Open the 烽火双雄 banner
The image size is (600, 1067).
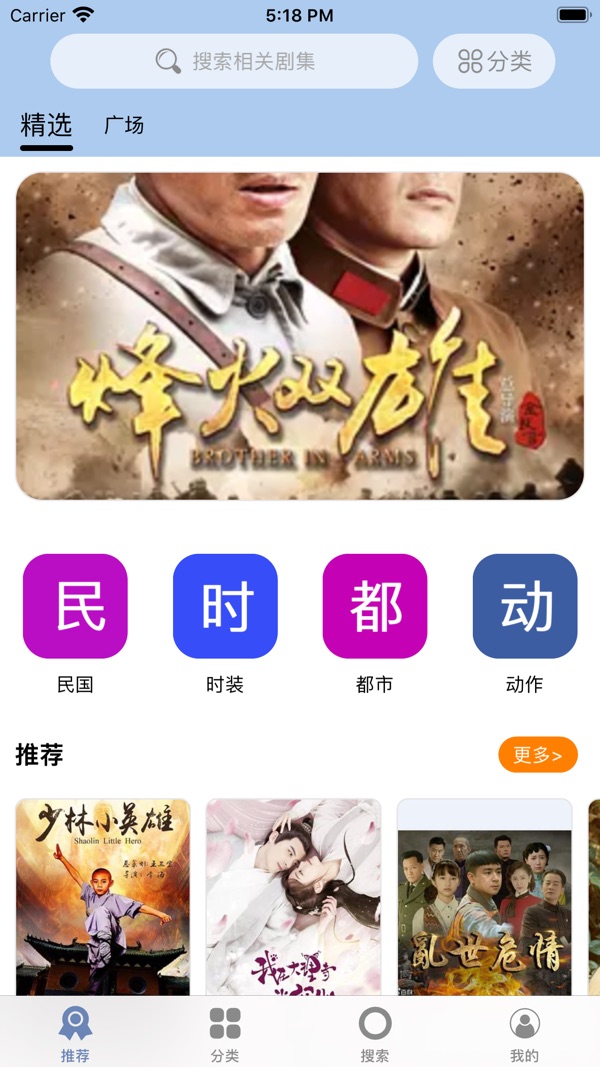[x=300, y=336]
